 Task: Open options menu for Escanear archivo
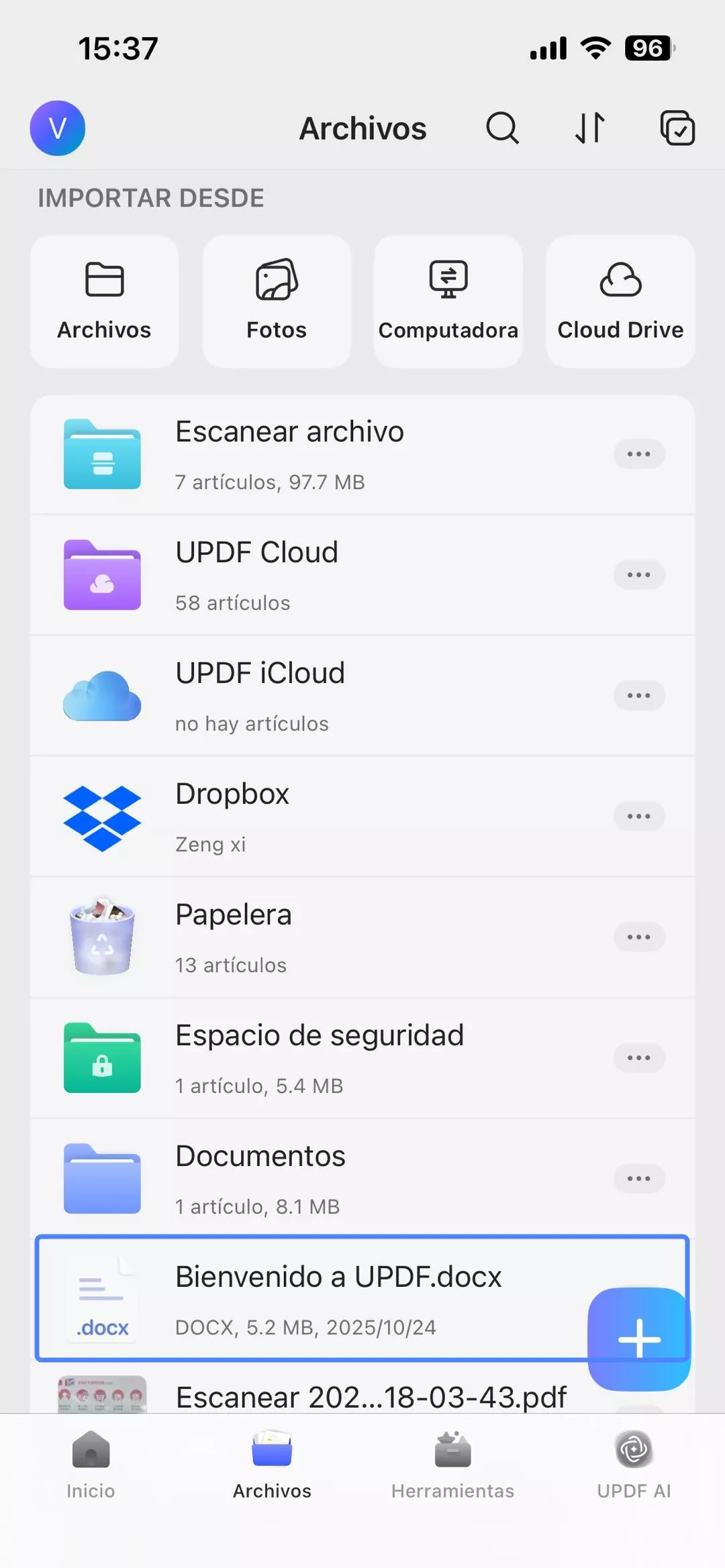638,454
